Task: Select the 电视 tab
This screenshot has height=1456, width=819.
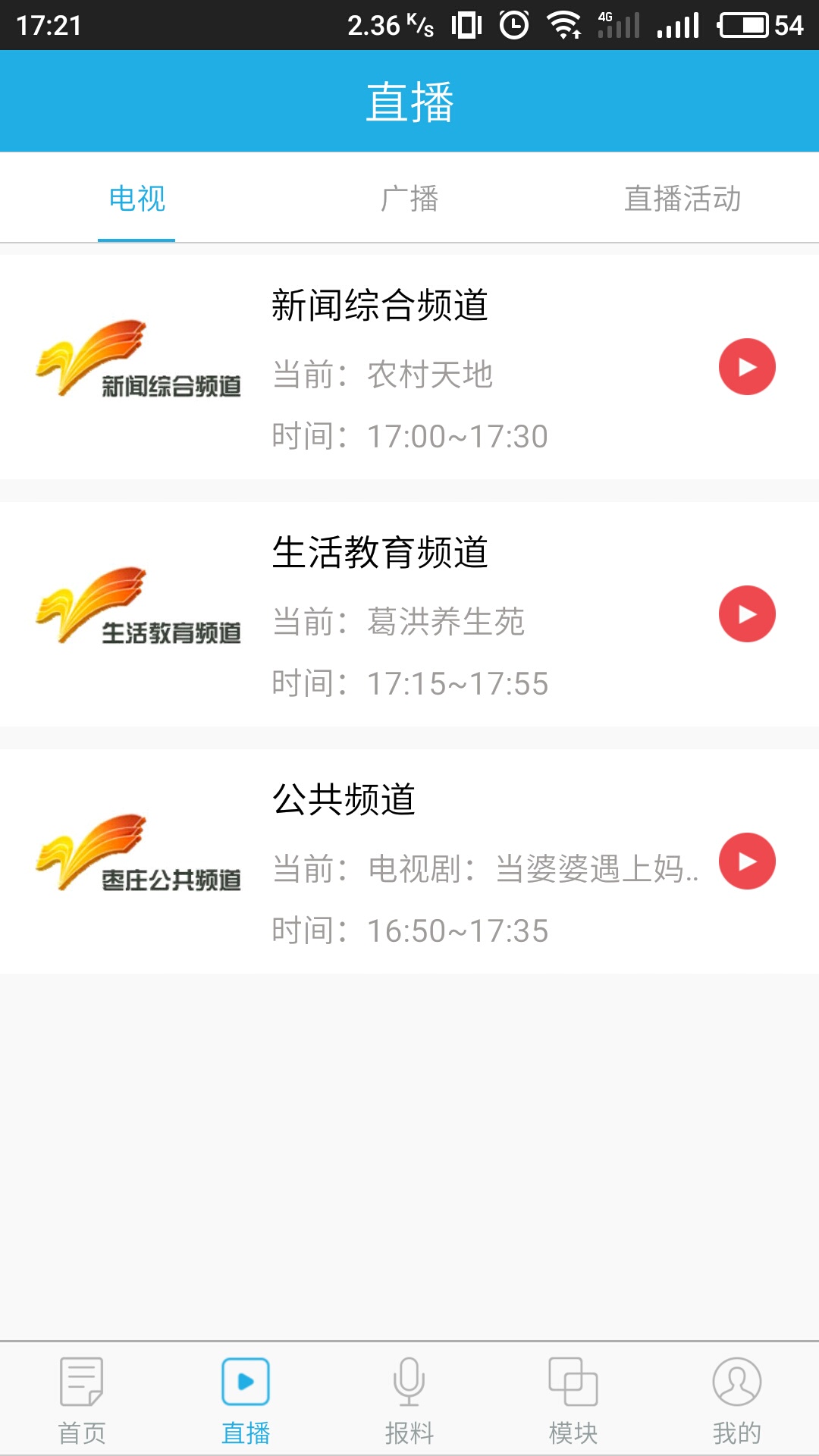Action: pos(136,199)
